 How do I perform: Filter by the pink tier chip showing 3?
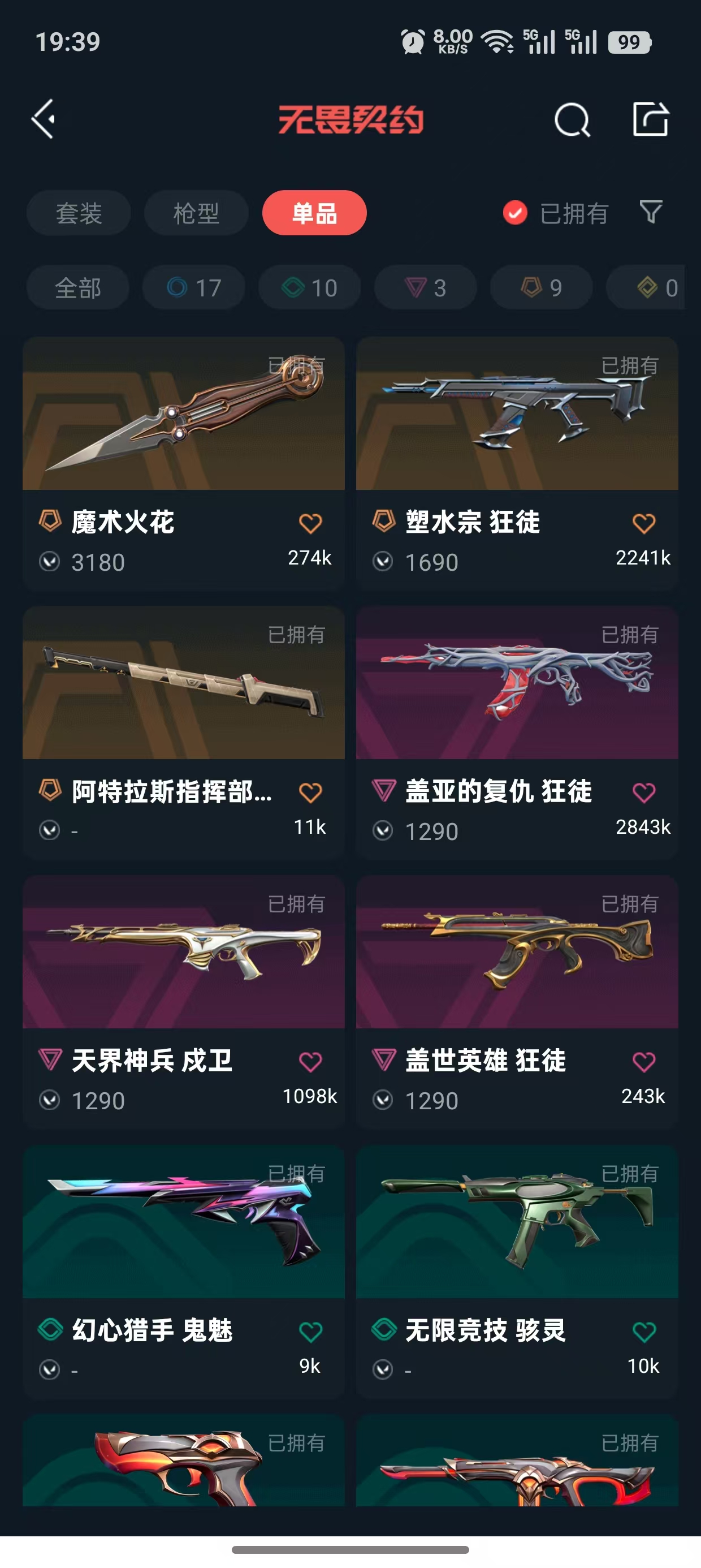425,287
